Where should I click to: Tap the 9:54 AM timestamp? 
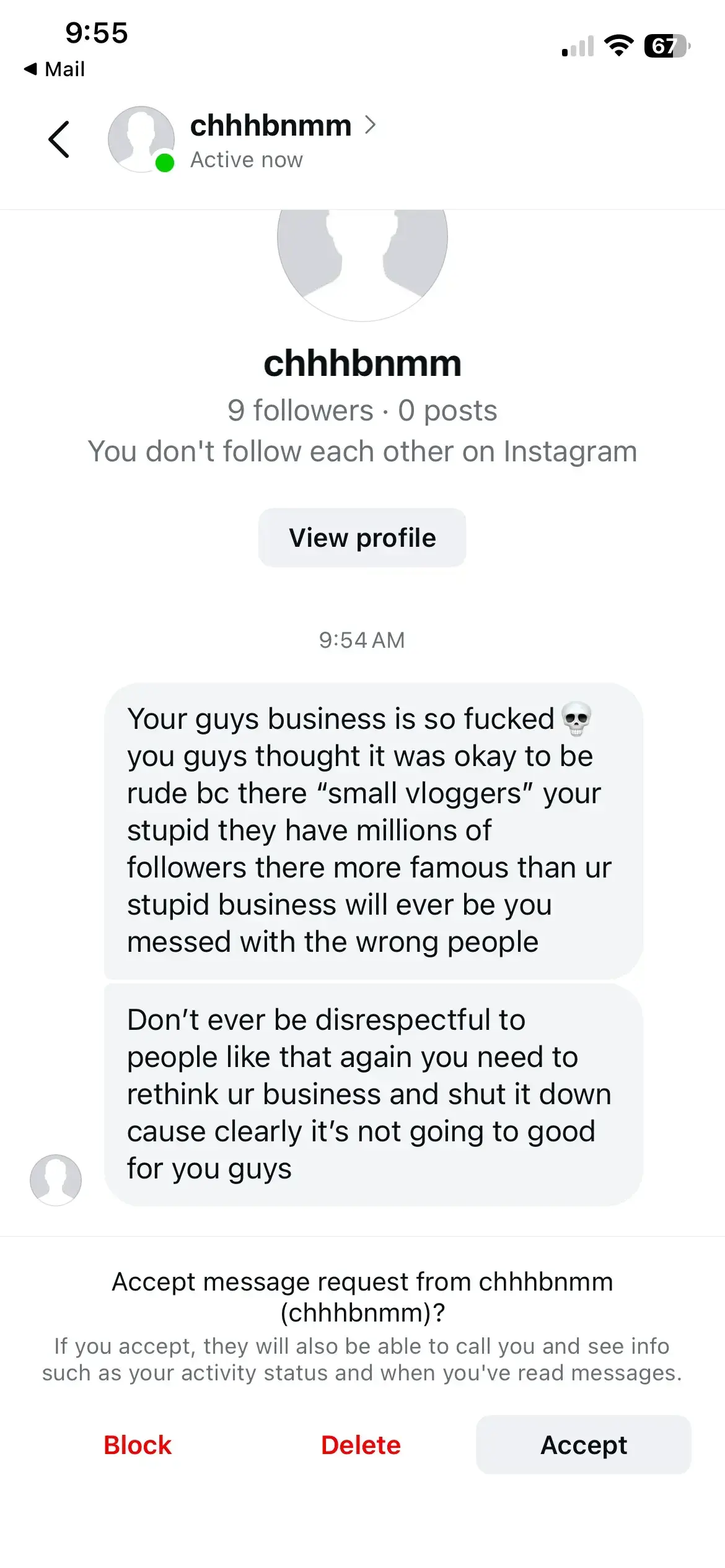(x=362, y=640)
